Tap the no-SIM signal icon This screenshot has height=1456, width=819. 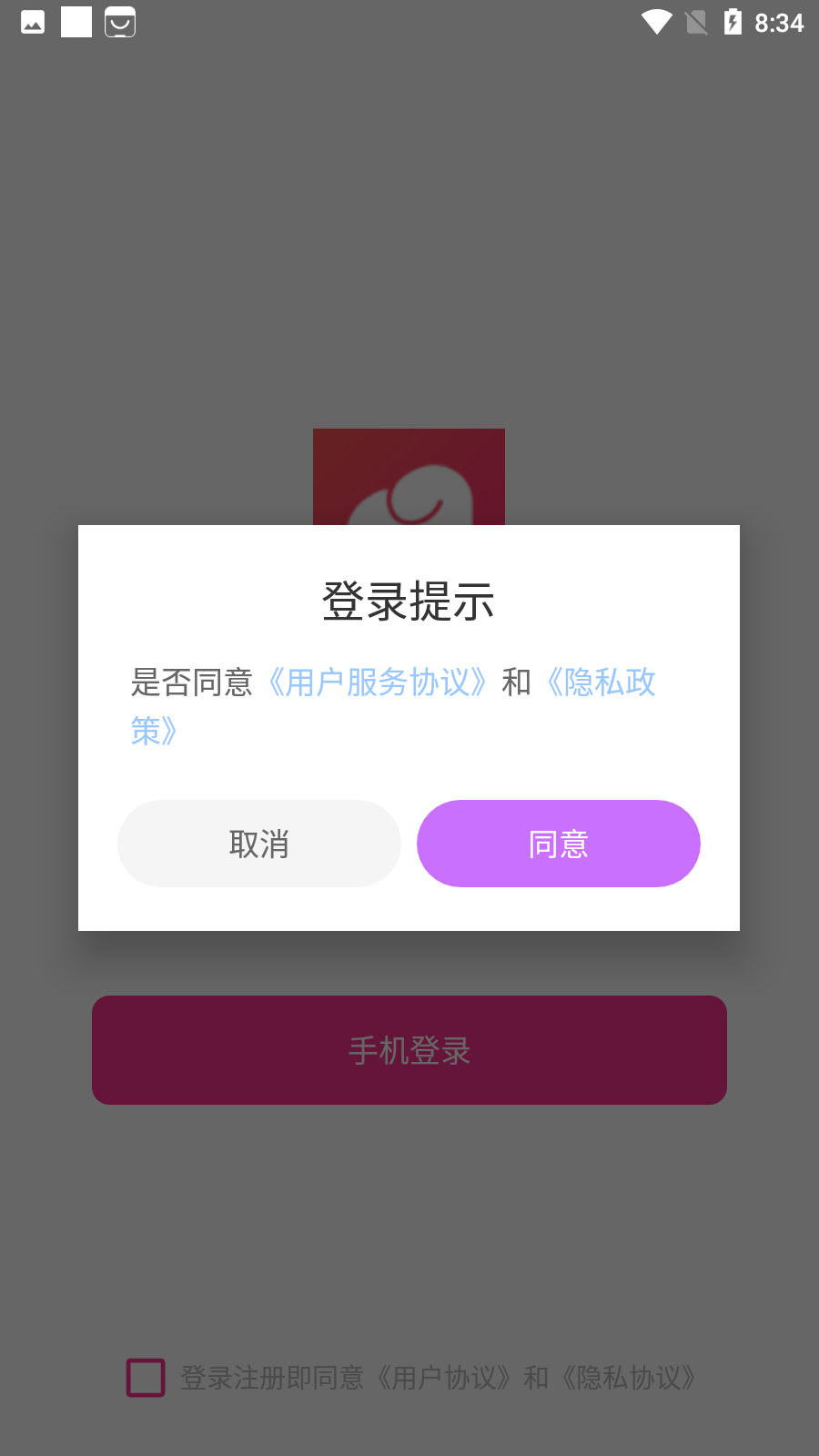[x=694, y=23]
